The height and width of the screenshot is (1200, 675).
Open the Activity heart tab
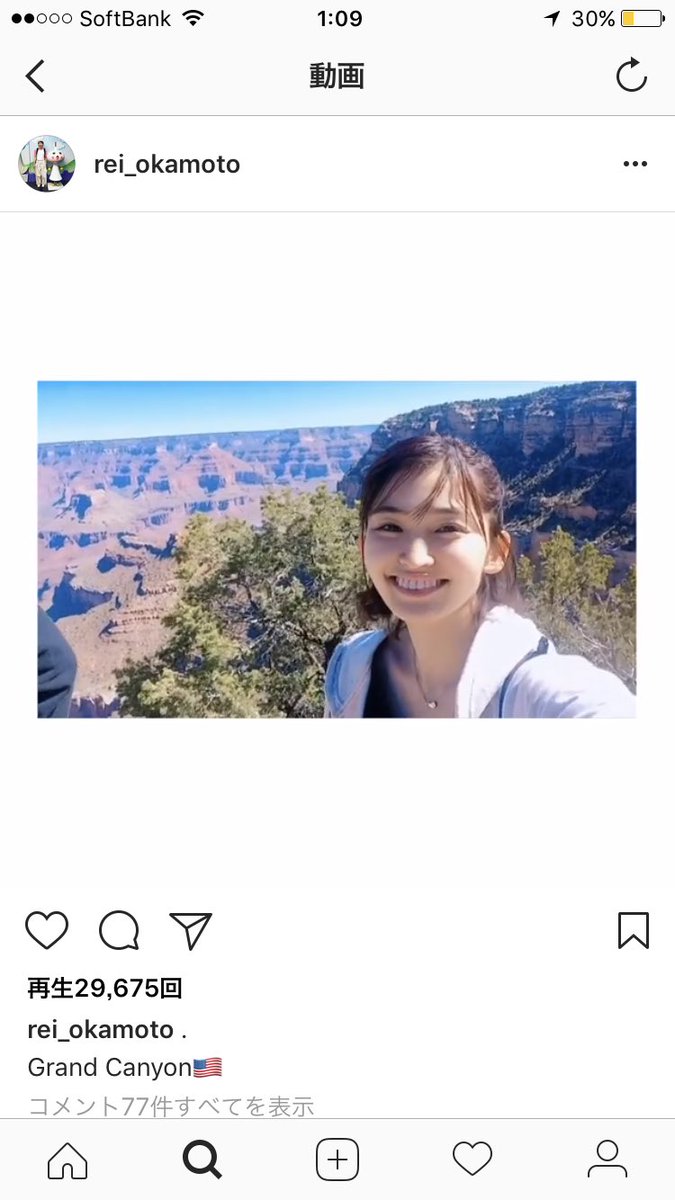tap(472, 1160)
